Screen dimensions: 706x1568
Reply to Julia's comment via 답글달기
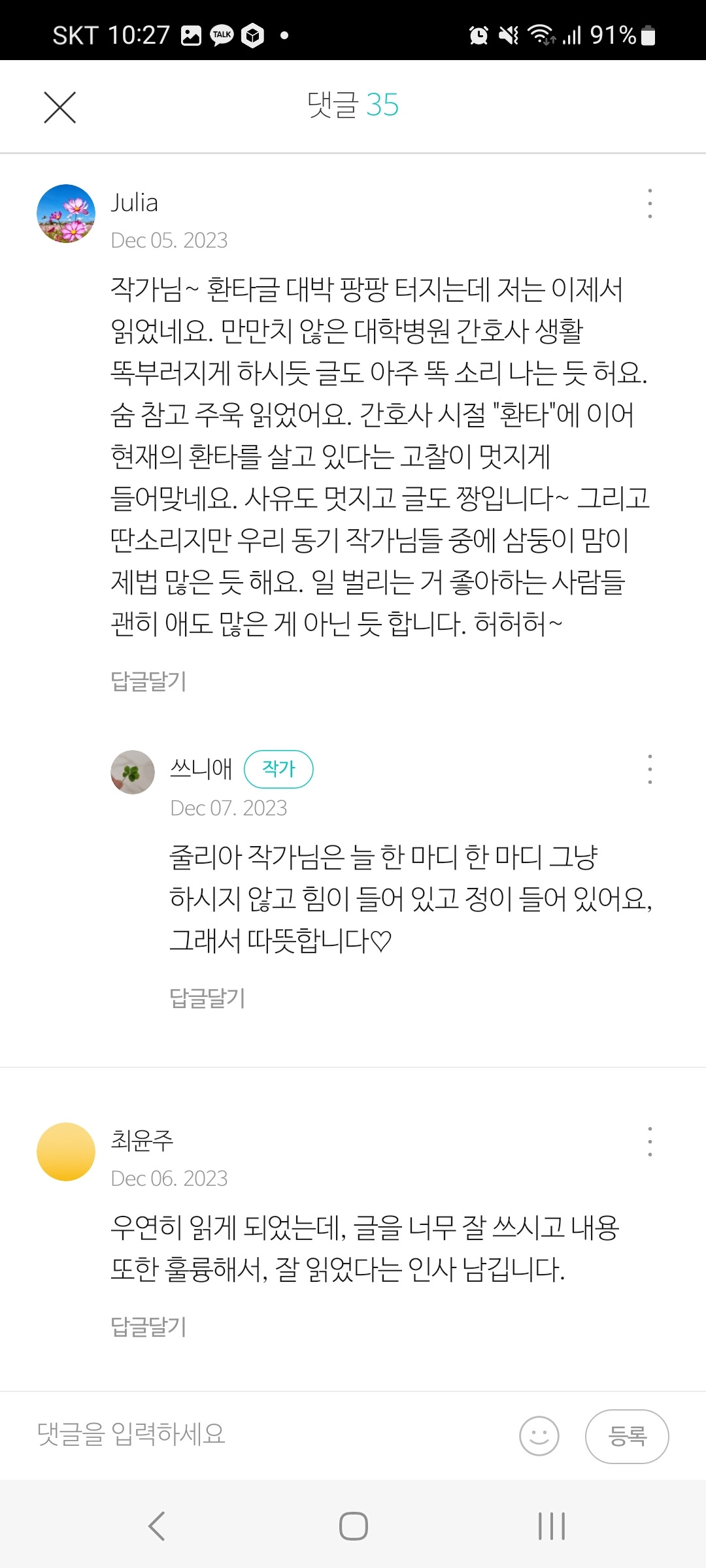[x=149, y=681]
